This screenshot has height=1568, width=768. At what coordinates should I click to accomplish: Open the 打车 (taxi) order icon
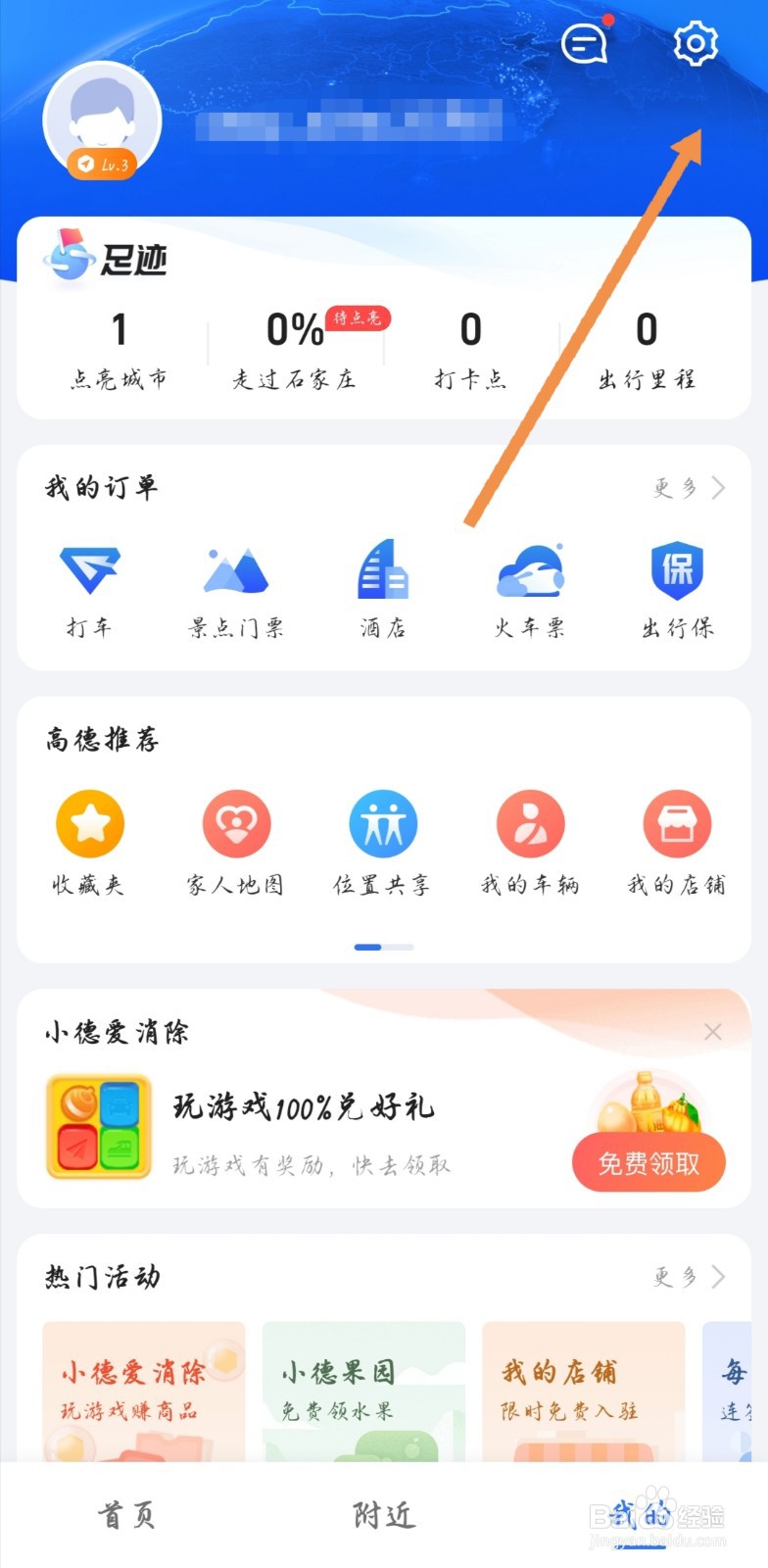click(89, 573)
